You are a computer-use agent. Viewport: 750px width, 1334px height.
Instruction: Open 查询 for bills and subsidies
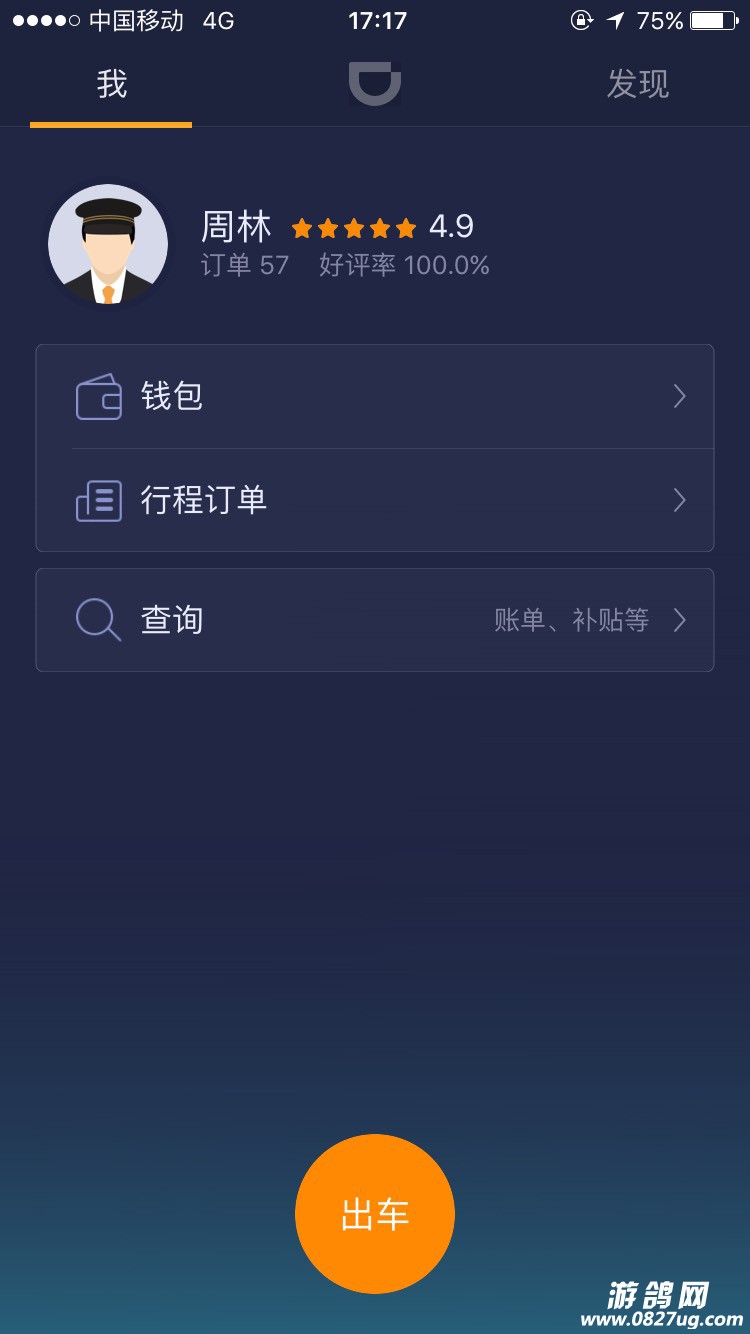375,620
